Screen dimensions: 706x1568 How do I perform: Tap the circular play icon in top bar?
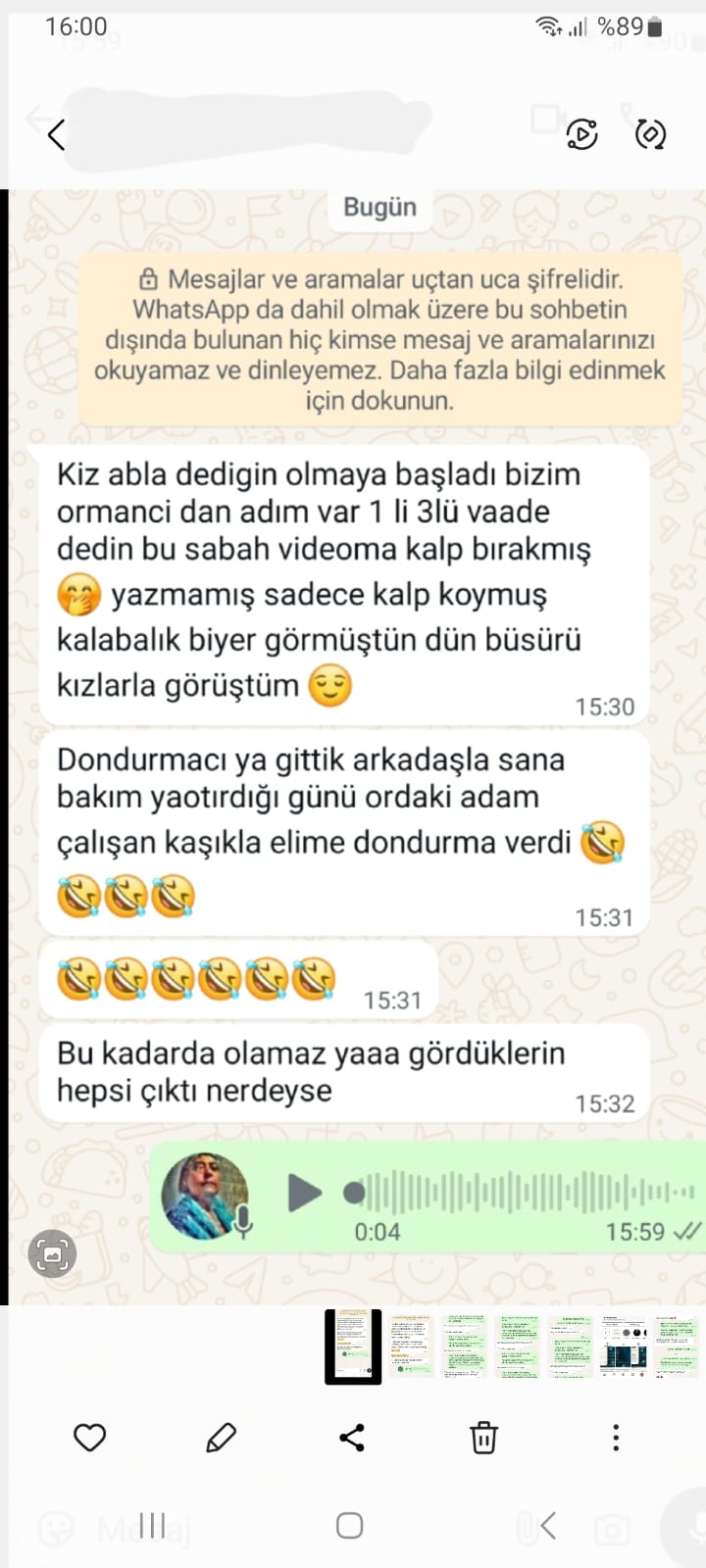click(581, 134)
